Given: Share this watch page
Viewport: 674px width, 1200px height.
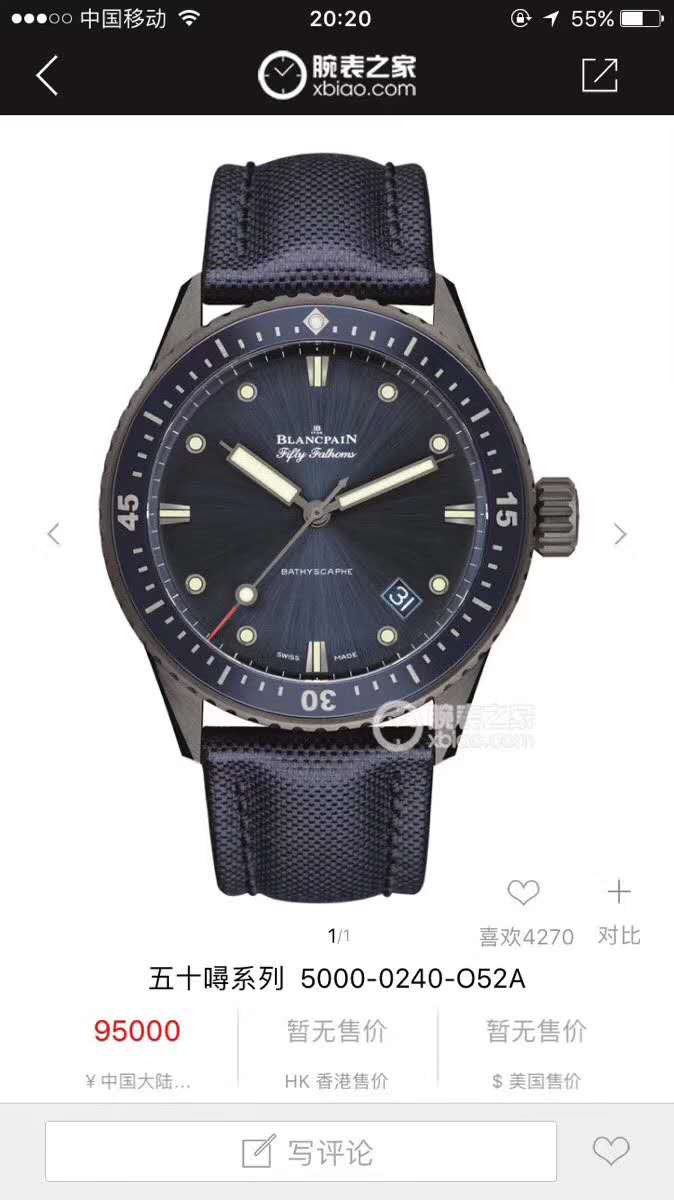Looking at the screenshot, I should [600, 76].
